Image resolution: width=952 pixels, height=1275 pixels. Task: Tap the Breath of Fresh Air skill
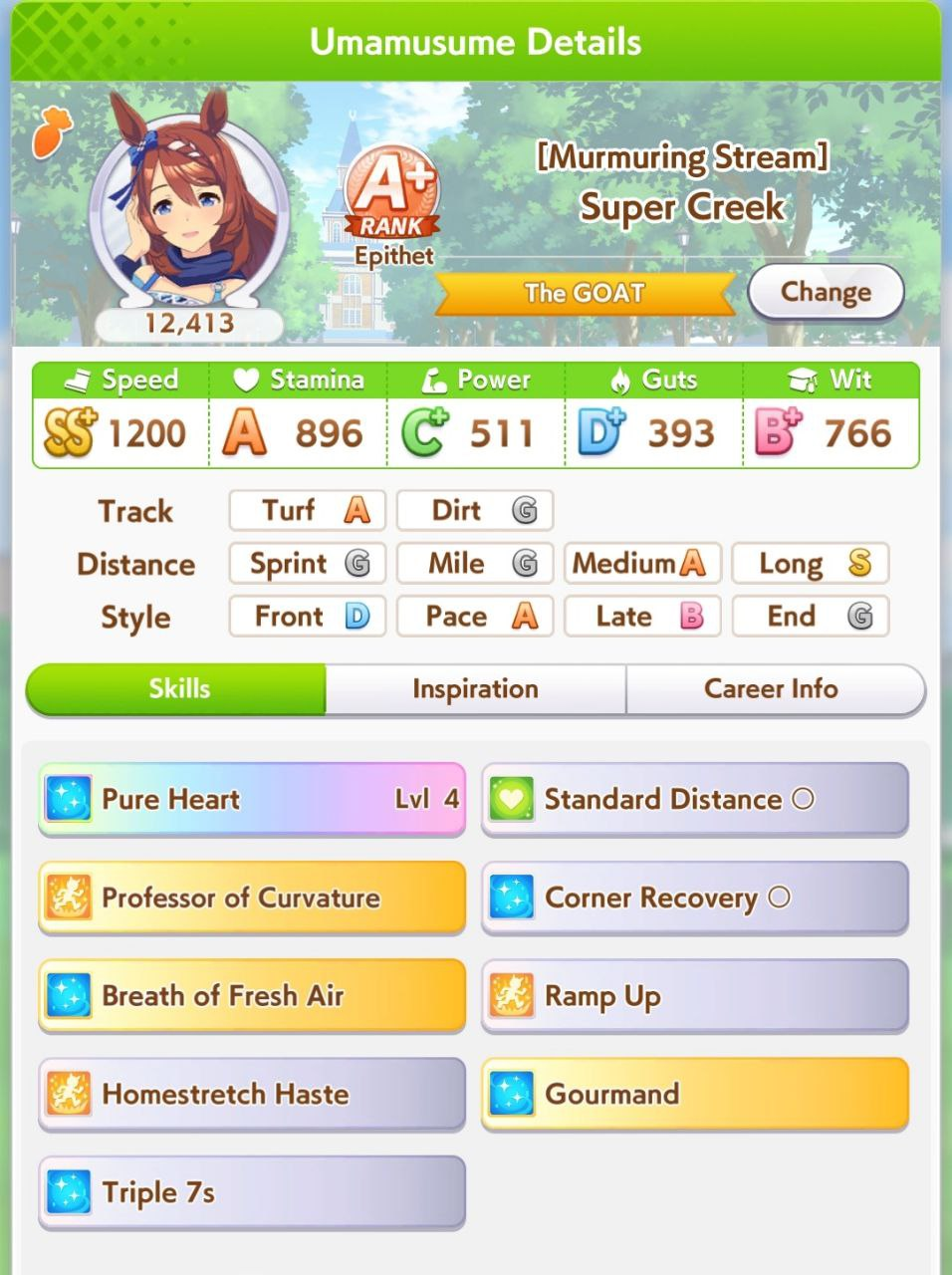pos(252,995)
